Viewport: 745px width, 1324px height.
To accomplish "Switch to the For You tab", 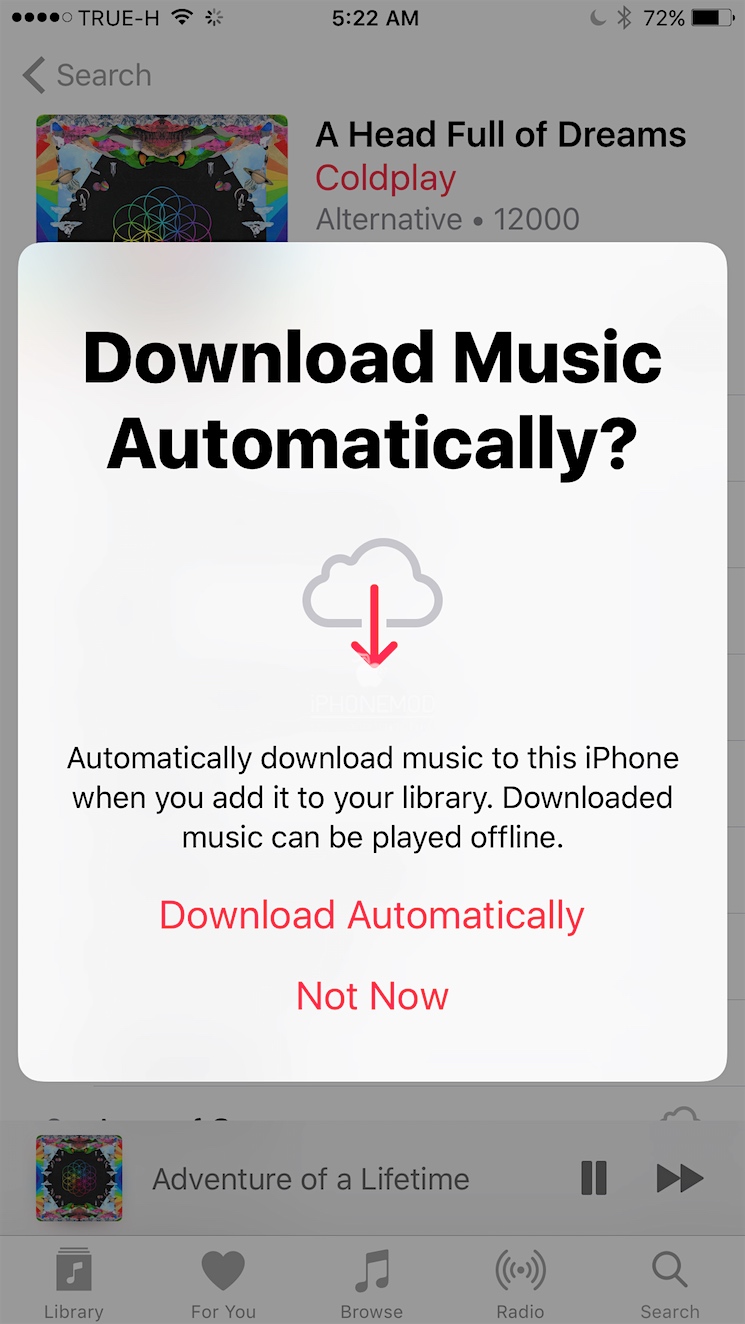I will (x=223, y=1284).
